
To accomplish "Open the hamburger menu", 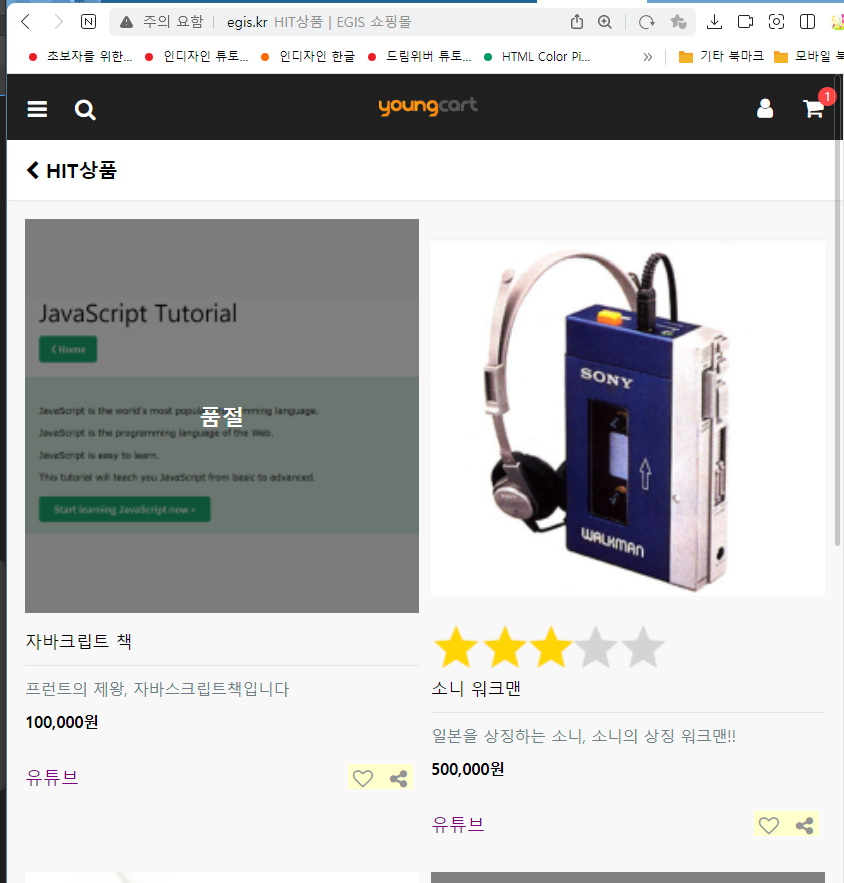I will [37, 109].
